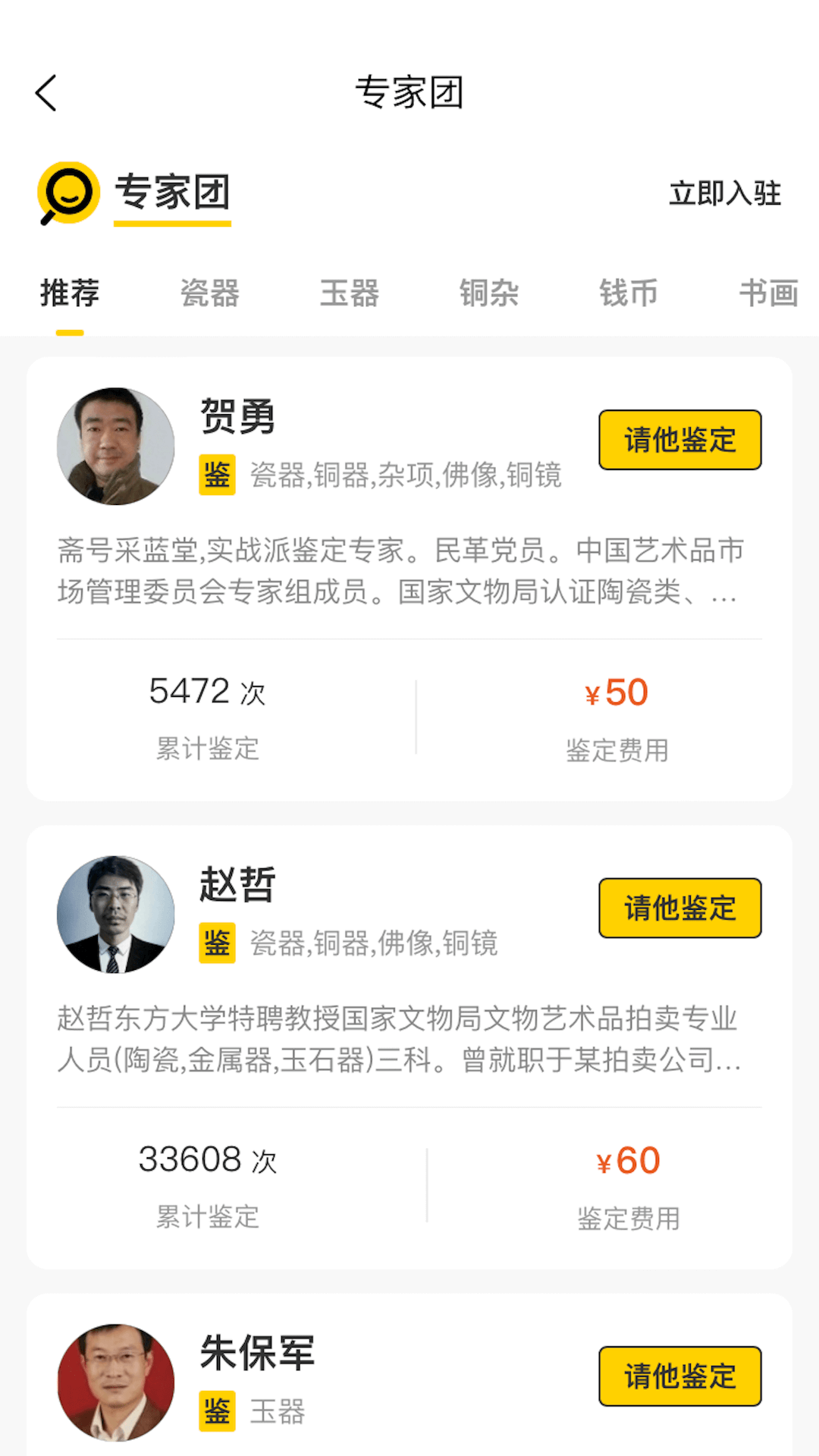This screenshot has width=819, height=1456.
Task: Switch to the 瓷器 category tab
Action: 211,293
